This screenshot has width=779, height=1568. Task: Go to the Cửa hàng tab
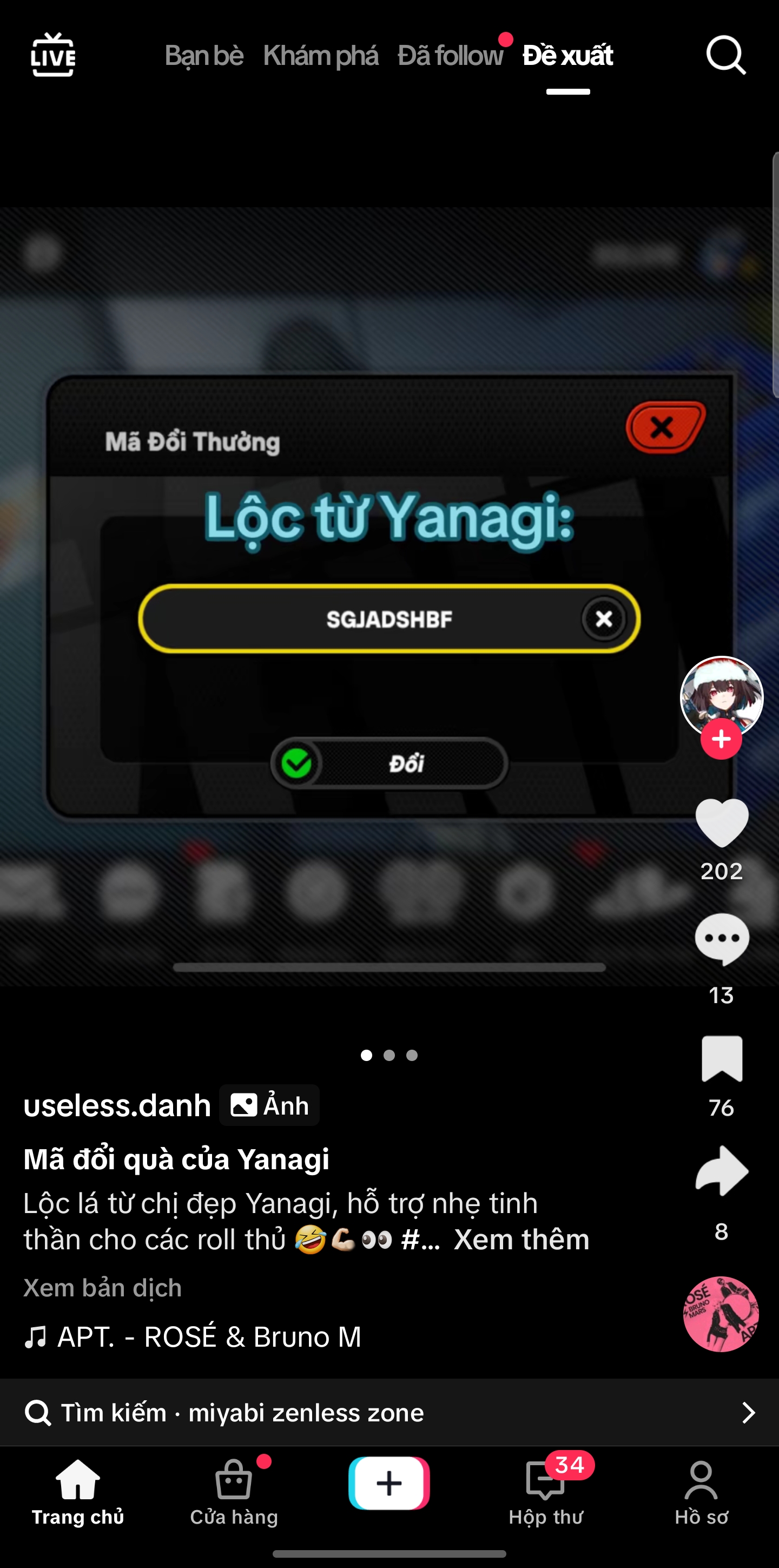coord(234,1492)
